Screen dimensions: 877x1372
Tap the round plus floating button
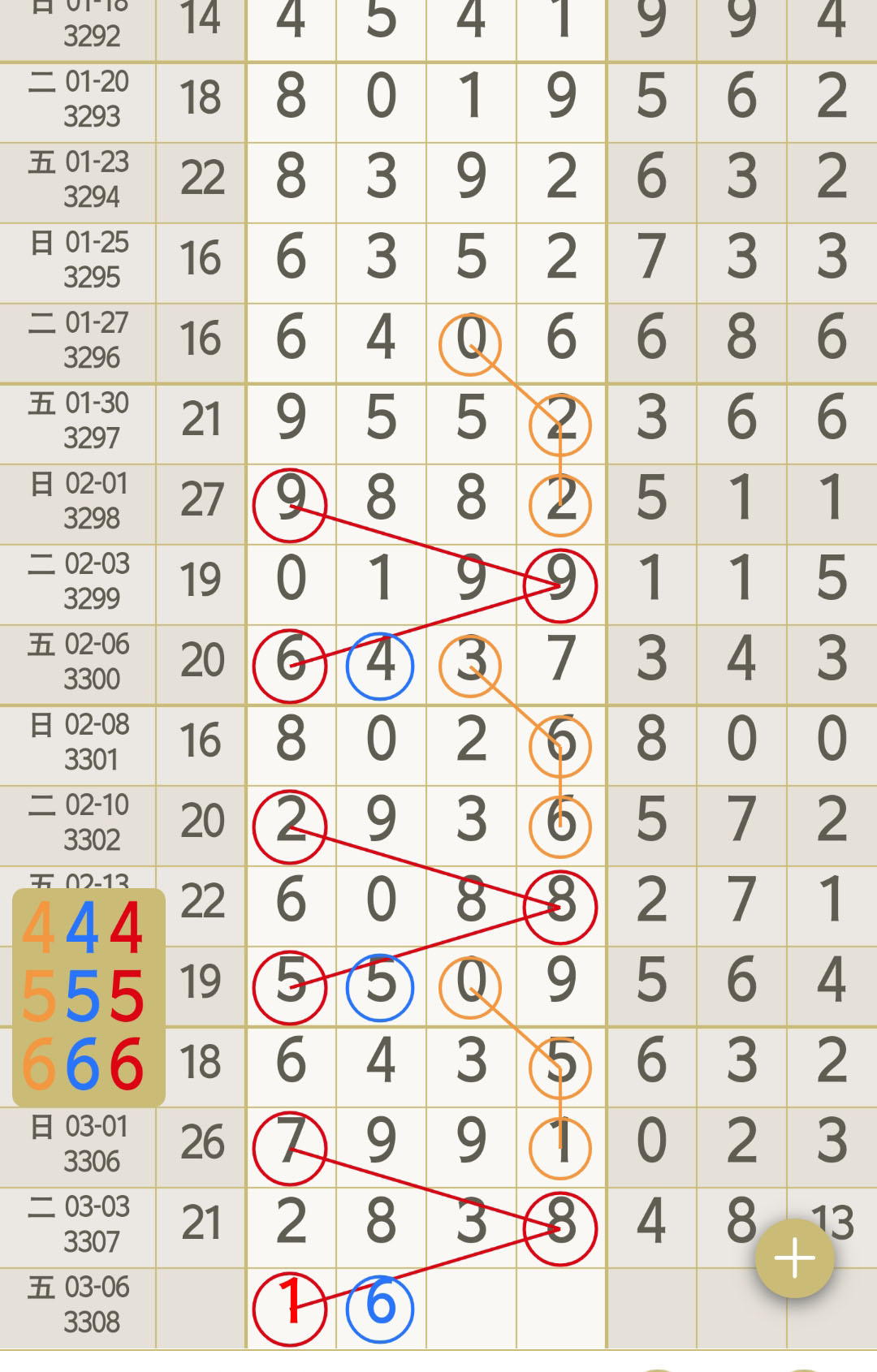point(794,1259)
